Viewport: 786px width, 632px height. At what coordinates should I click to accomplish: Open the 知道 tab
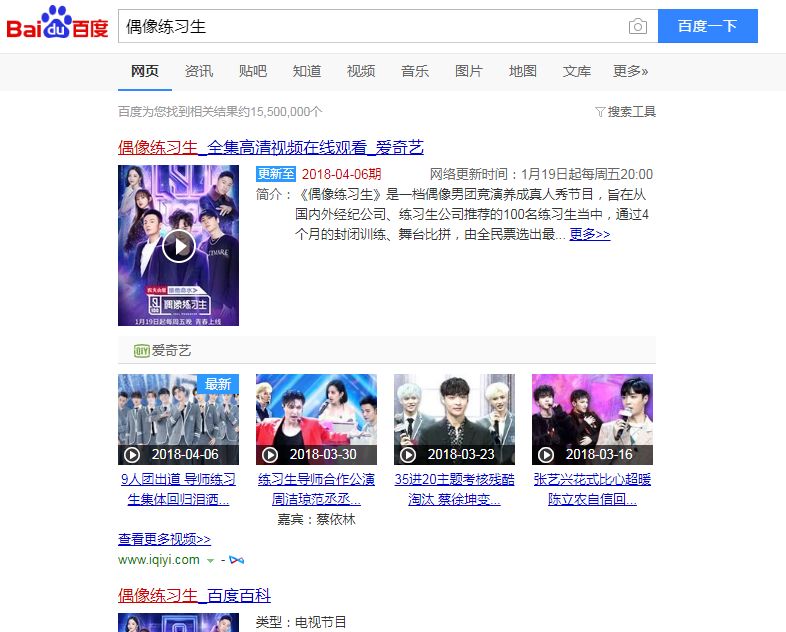pos(307,71)
